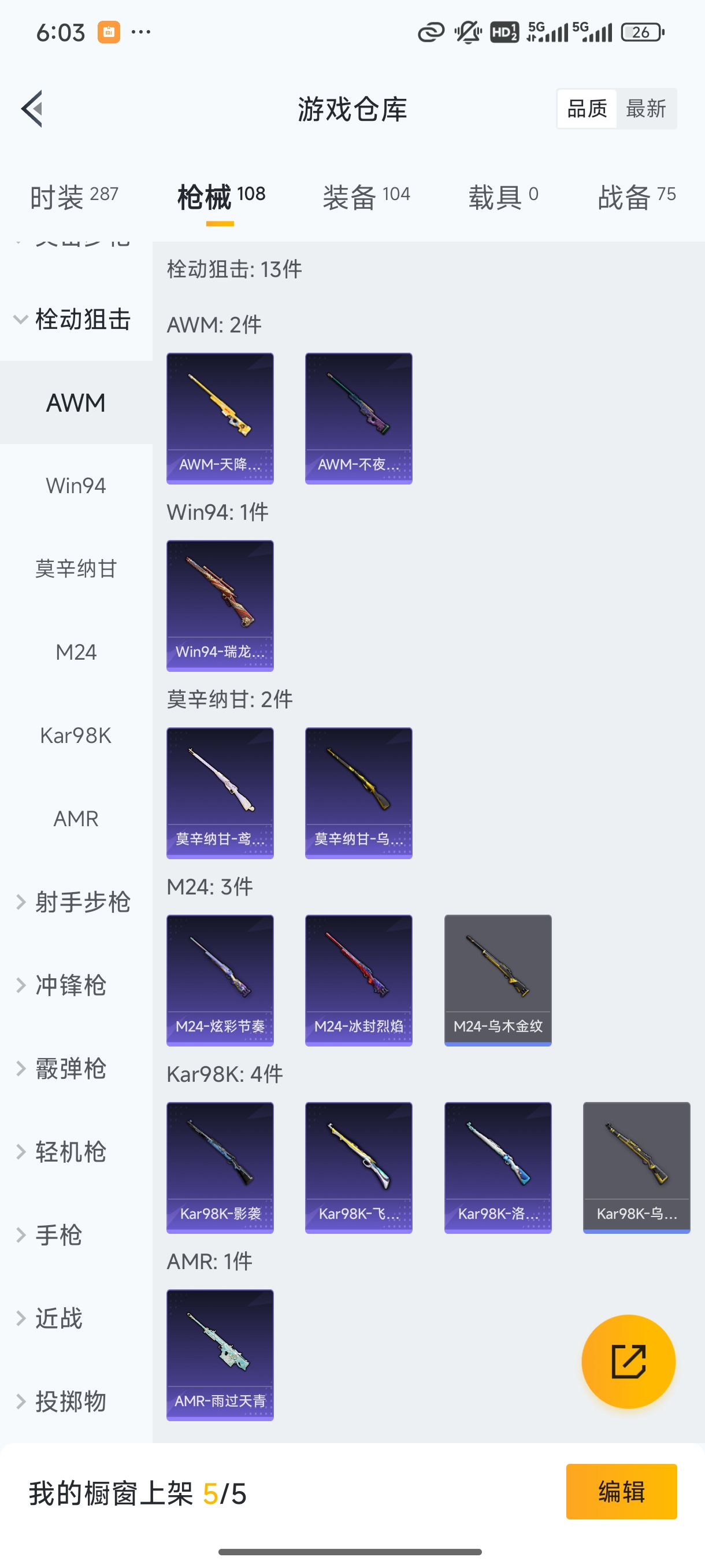Viewport: 705px width, 1568px height.
Task: Switch to the 装备 tab
Action: [366, 195]
